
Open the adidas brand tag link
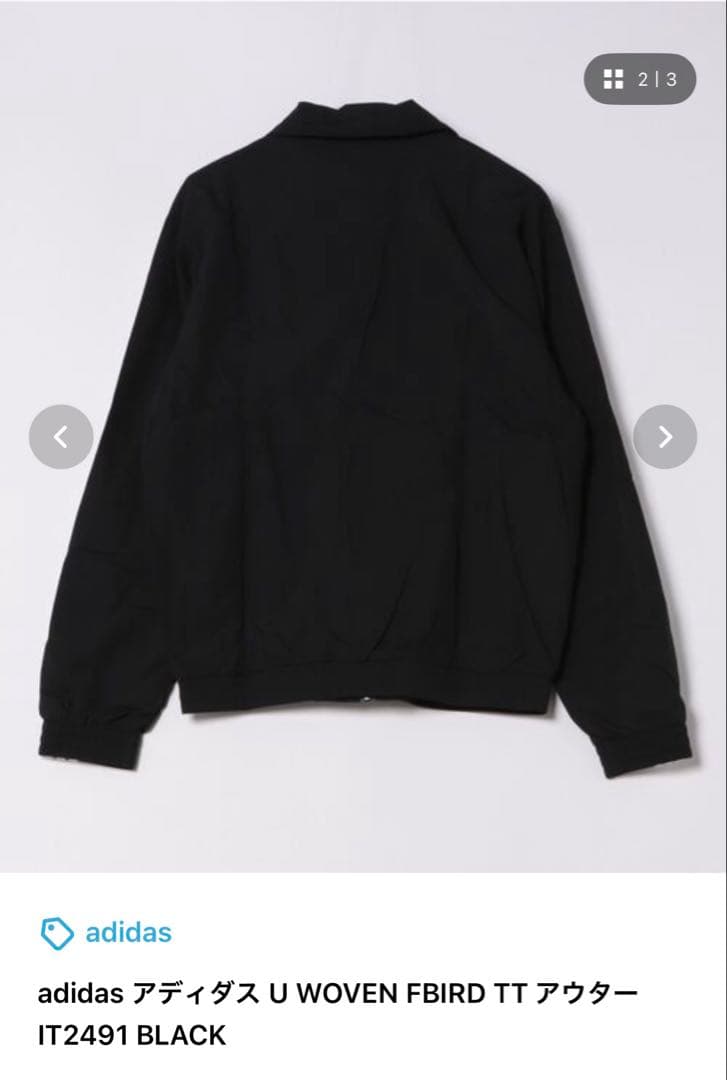[107, 933]
